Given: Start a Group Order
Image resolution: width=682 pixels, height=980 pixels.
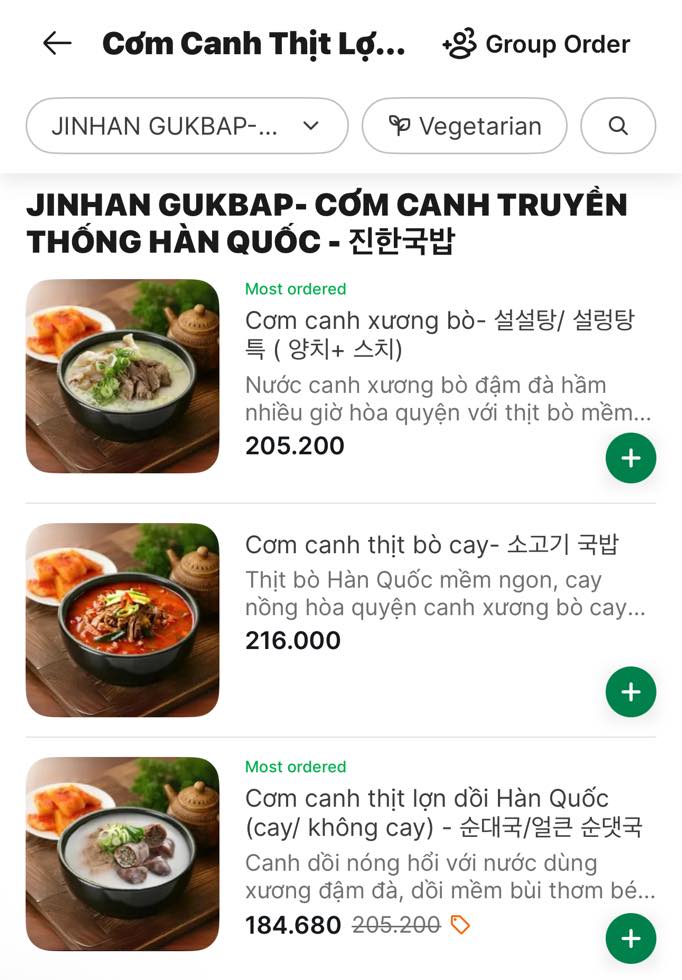Looking at the screenshot, I should pyautogui.click(x=536, y=44).
